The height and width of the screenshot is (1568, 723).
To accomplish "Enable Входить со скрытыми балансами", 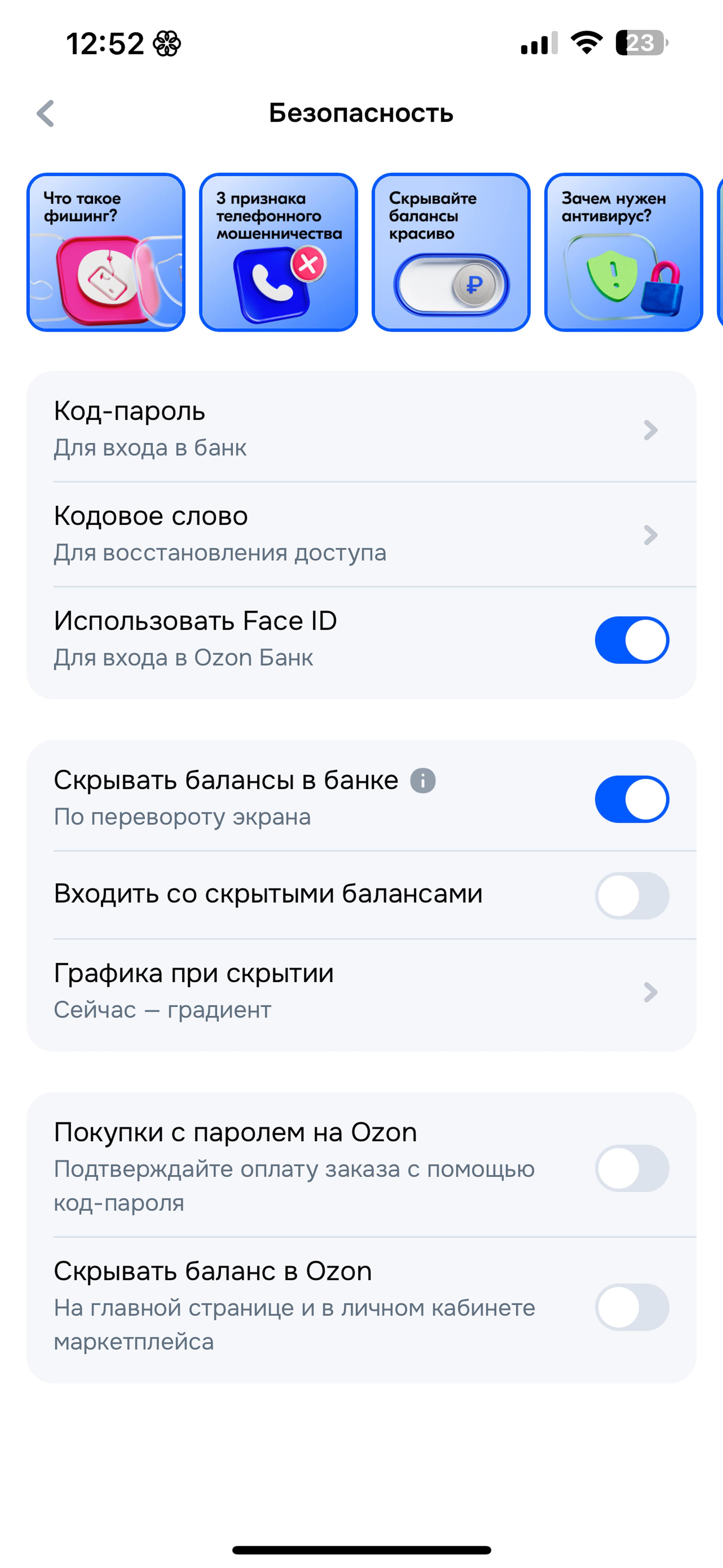I will pos(632,895).
